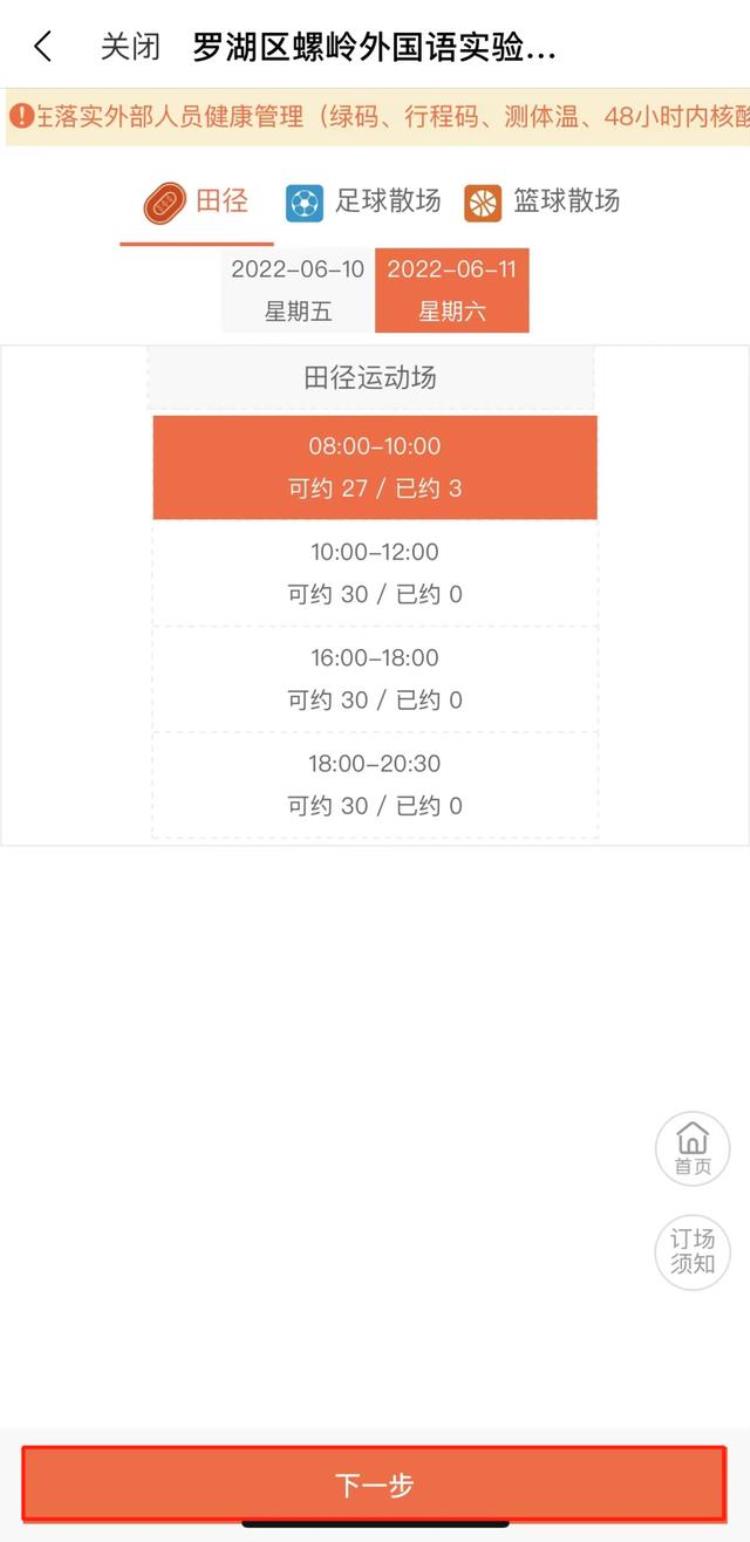Select the 18:00-20:30 time slot
The width and height of the screenshot is (750, 1542).
pos(375,785)
